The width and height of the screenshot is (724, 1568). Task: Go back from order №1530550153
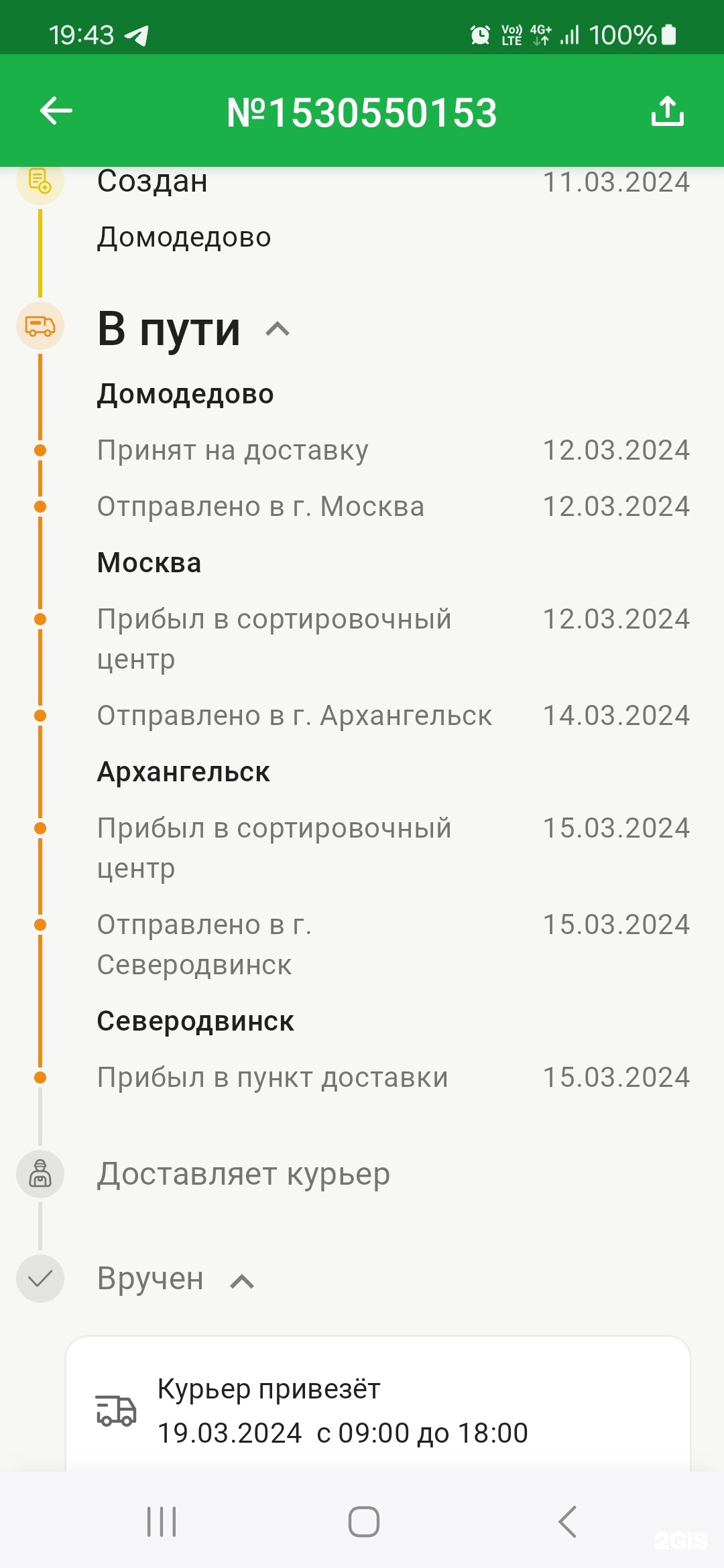pyautogui.click(x=56, y=111)
